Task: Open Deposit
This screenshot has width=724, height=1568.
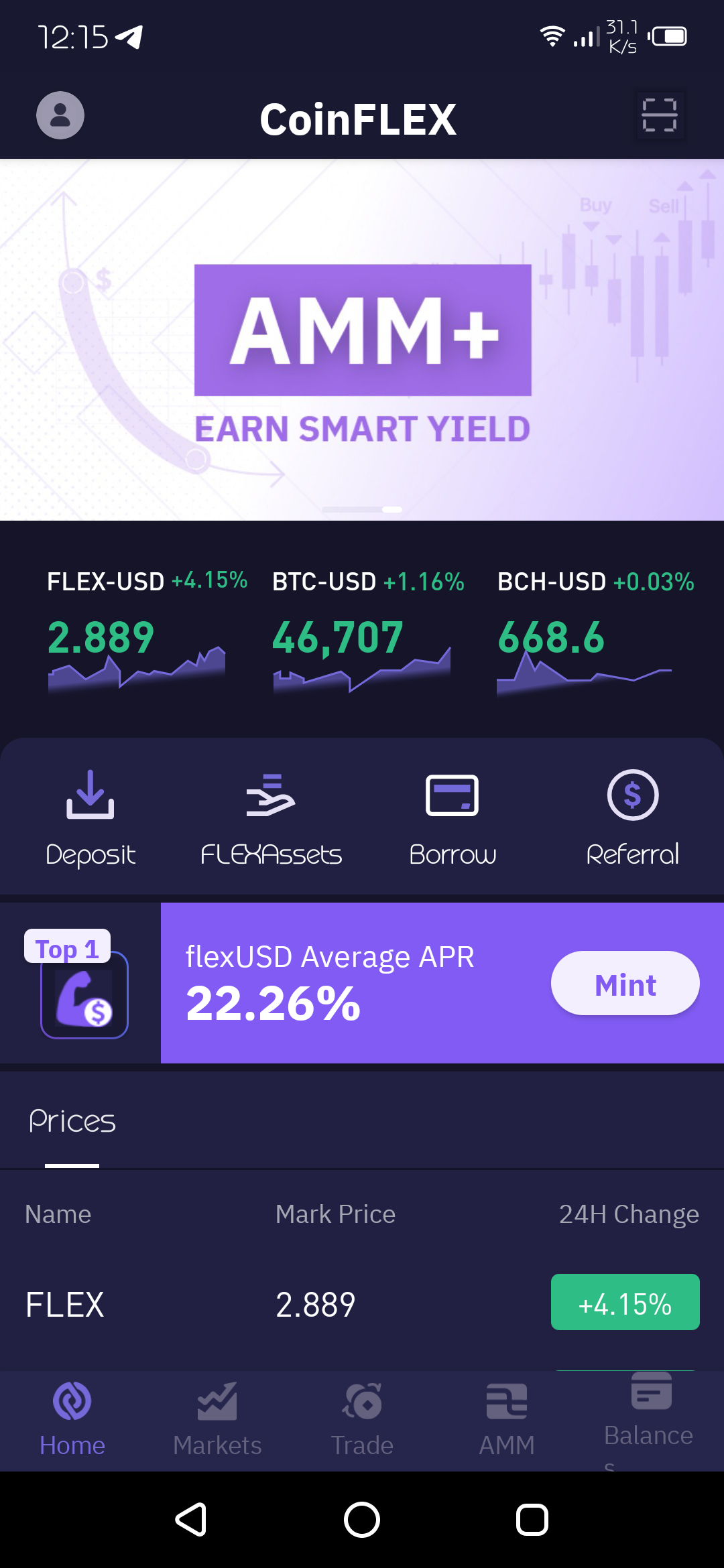Action: (x=90, y=818)
